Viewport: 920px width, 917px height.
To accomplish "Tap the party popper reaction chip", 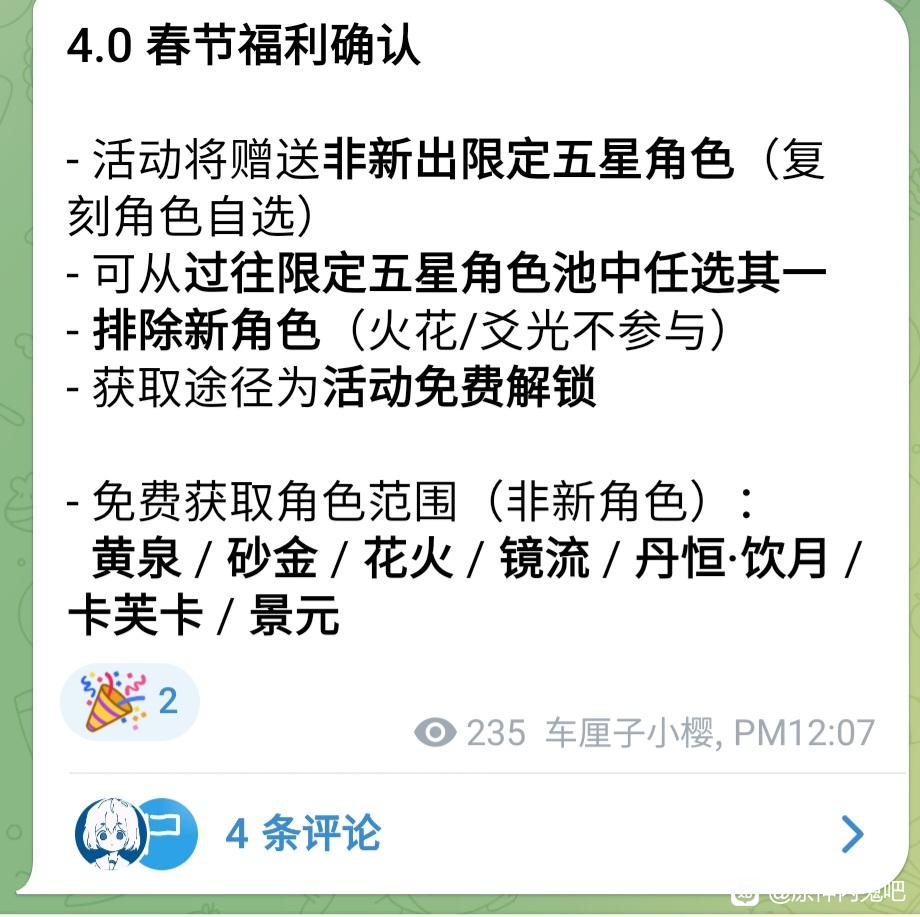I will pos(130,702).
